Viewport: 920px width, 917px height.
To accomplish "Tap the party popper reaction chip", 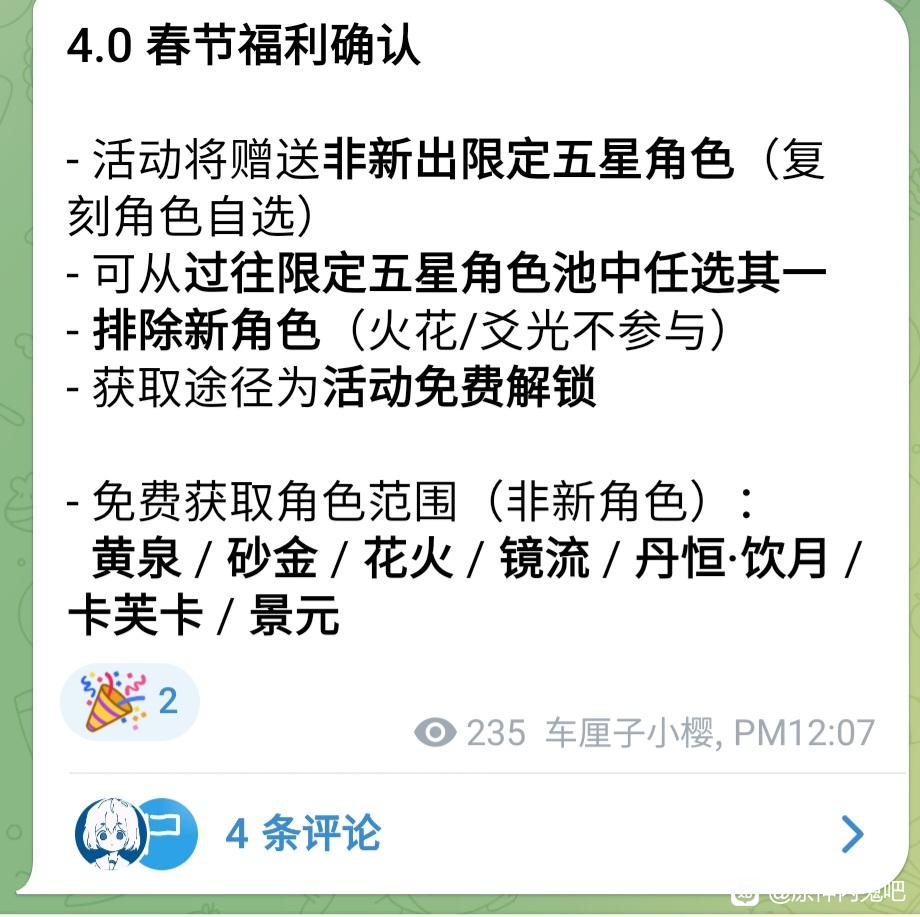I will pos(130,702).
